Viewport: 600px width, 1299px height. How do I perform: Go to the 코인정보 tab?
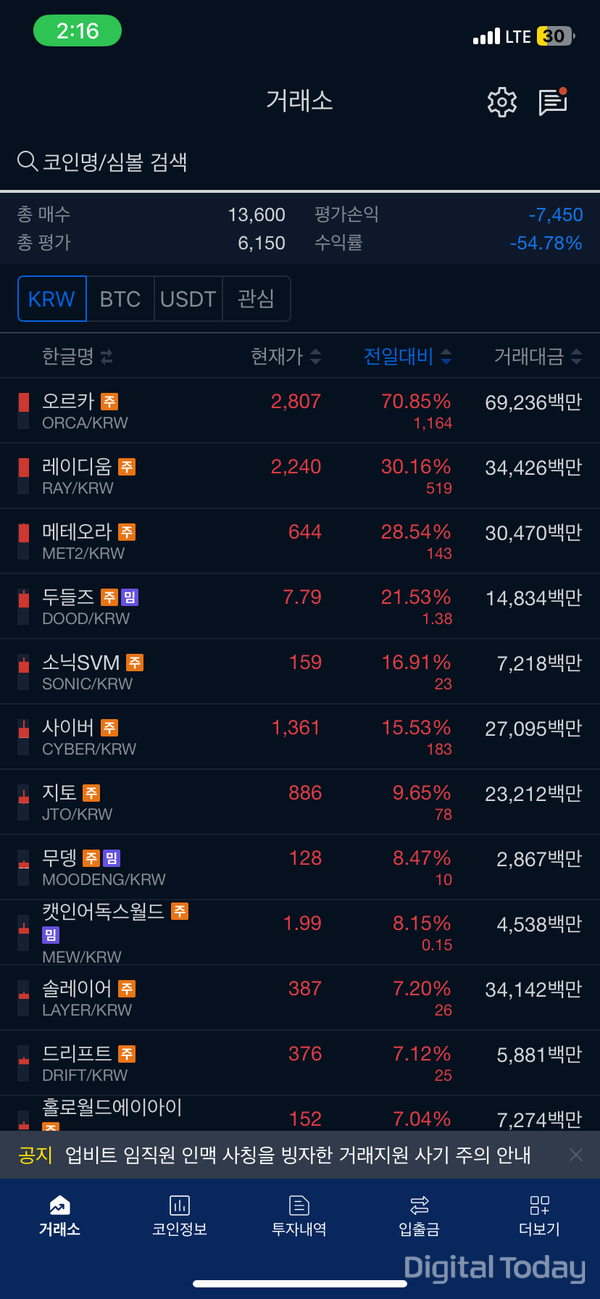pos(179,1215)
